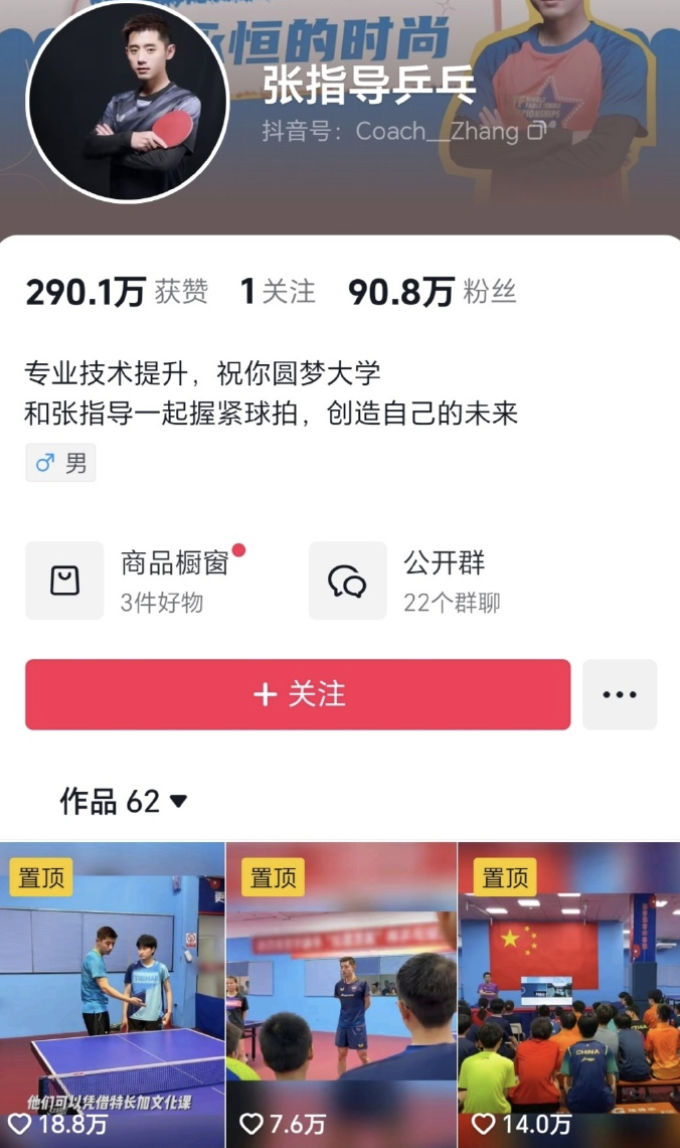Open the 90.8万 followers list
This screenshot has height=1148, width=680.
click(431, 292)
